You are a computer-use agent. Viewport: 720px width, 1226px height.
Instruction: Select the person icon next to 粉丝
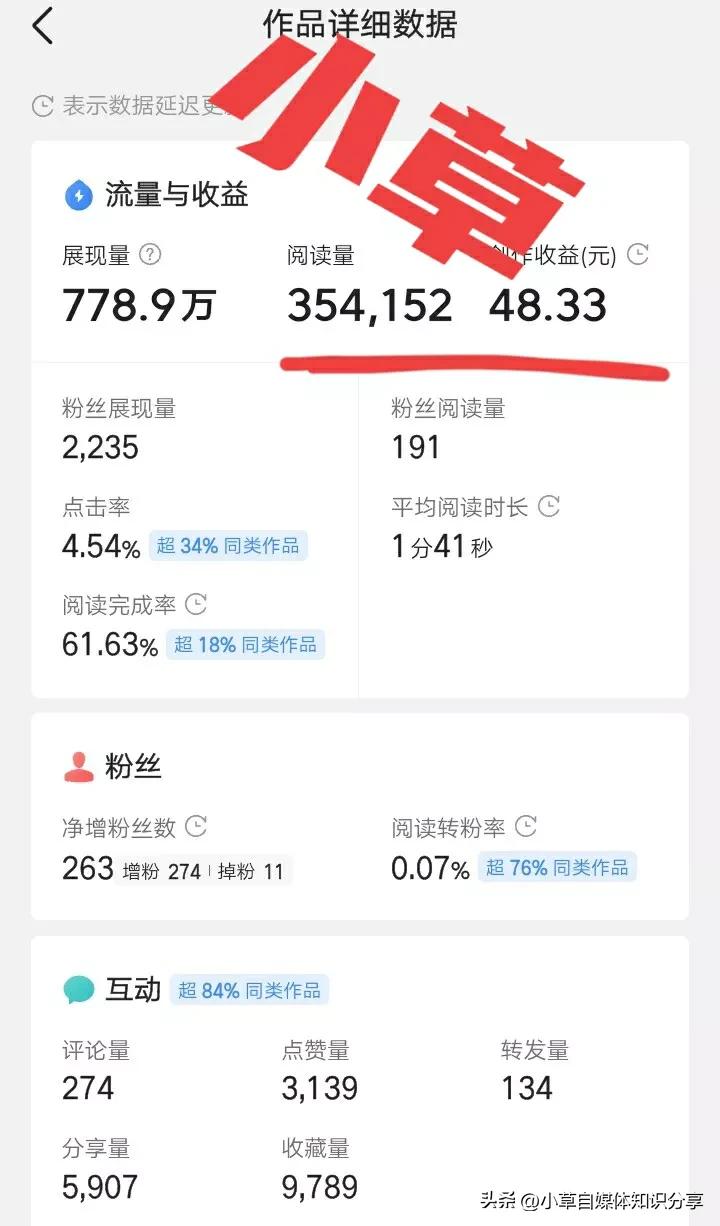click(75, 766)
